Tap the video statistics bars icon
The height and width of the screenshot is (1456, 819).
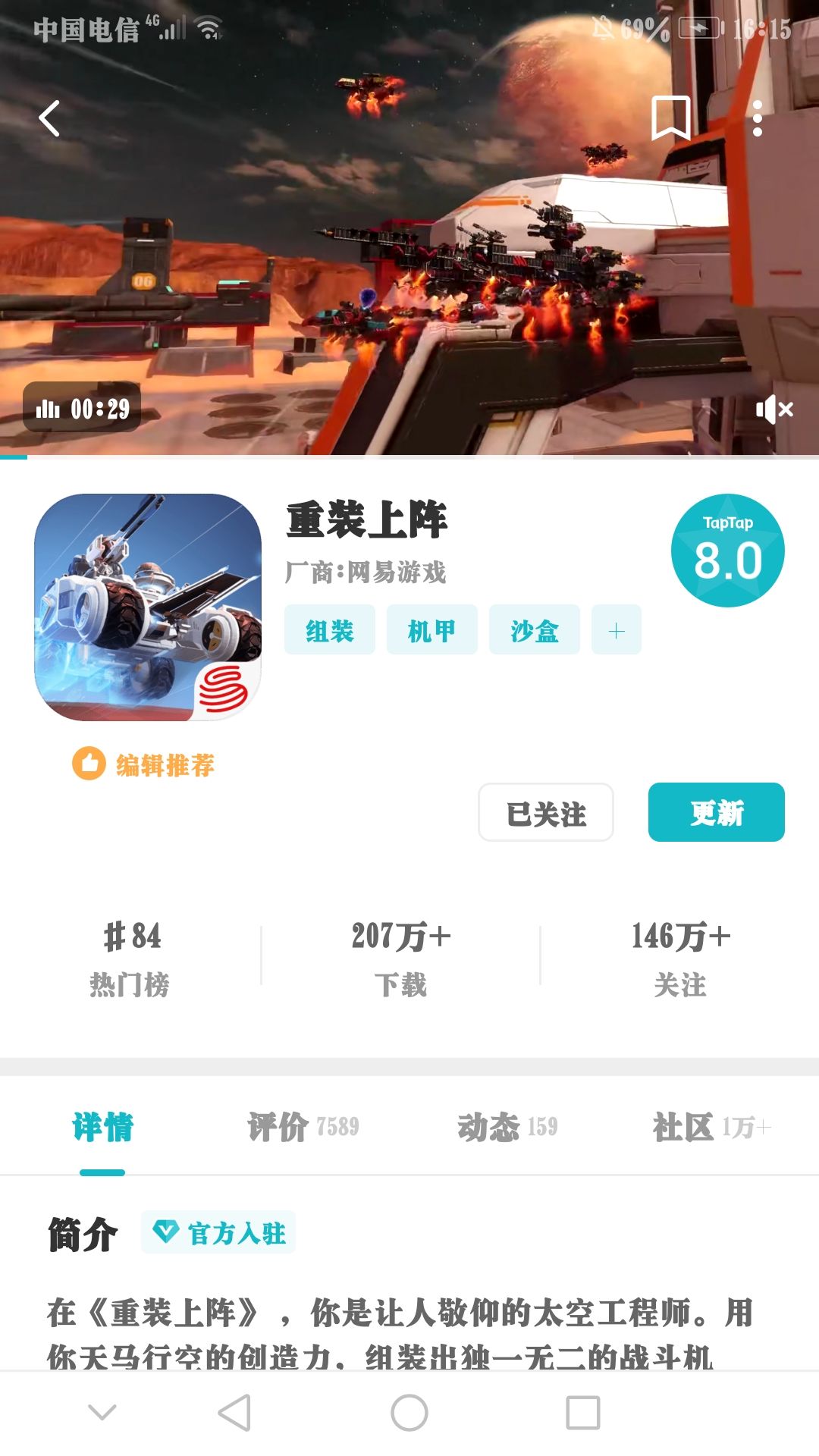47,409
